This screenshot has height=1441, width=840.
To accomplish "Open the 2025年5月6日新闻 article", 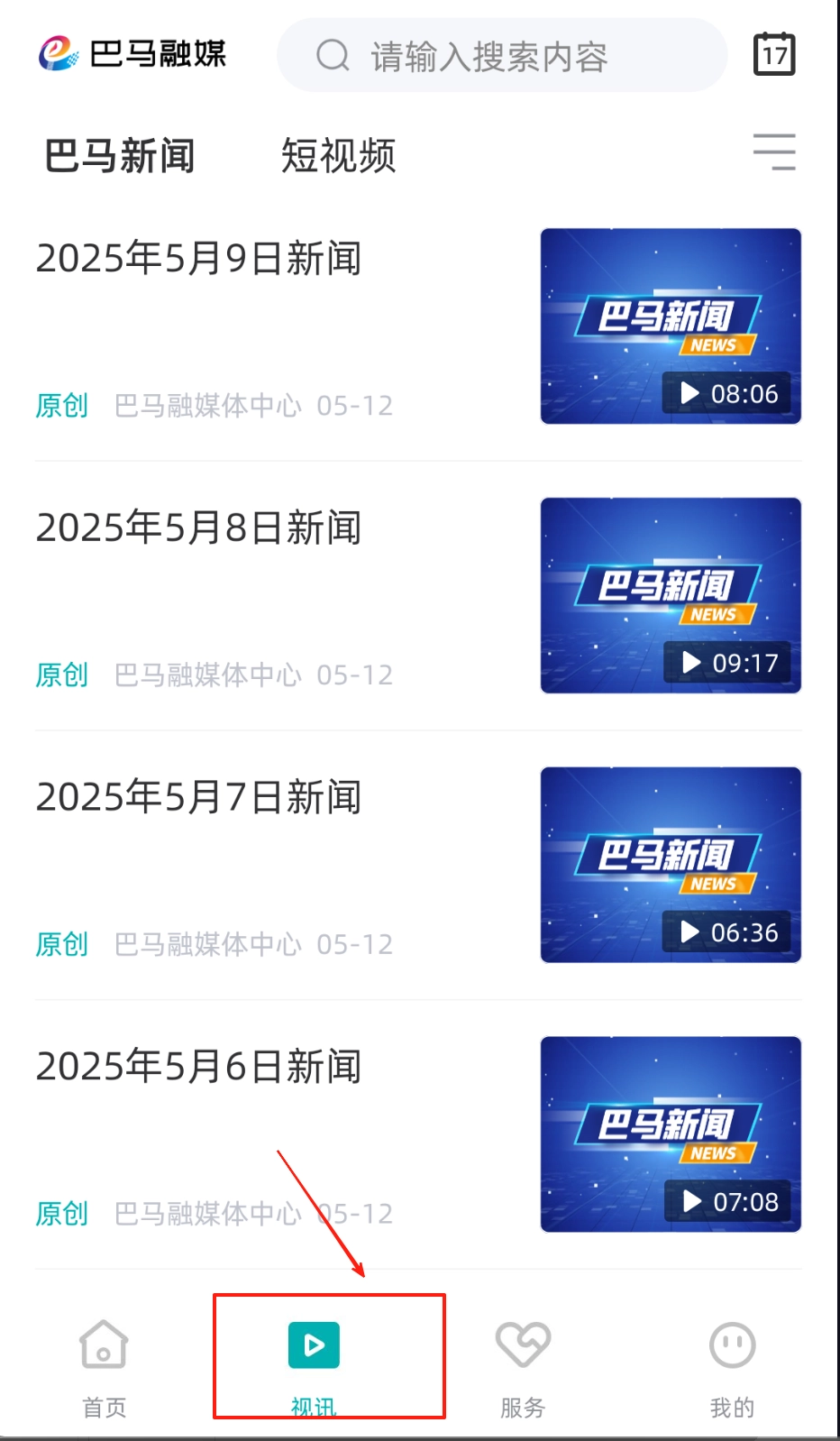I will coord(198,1068).
